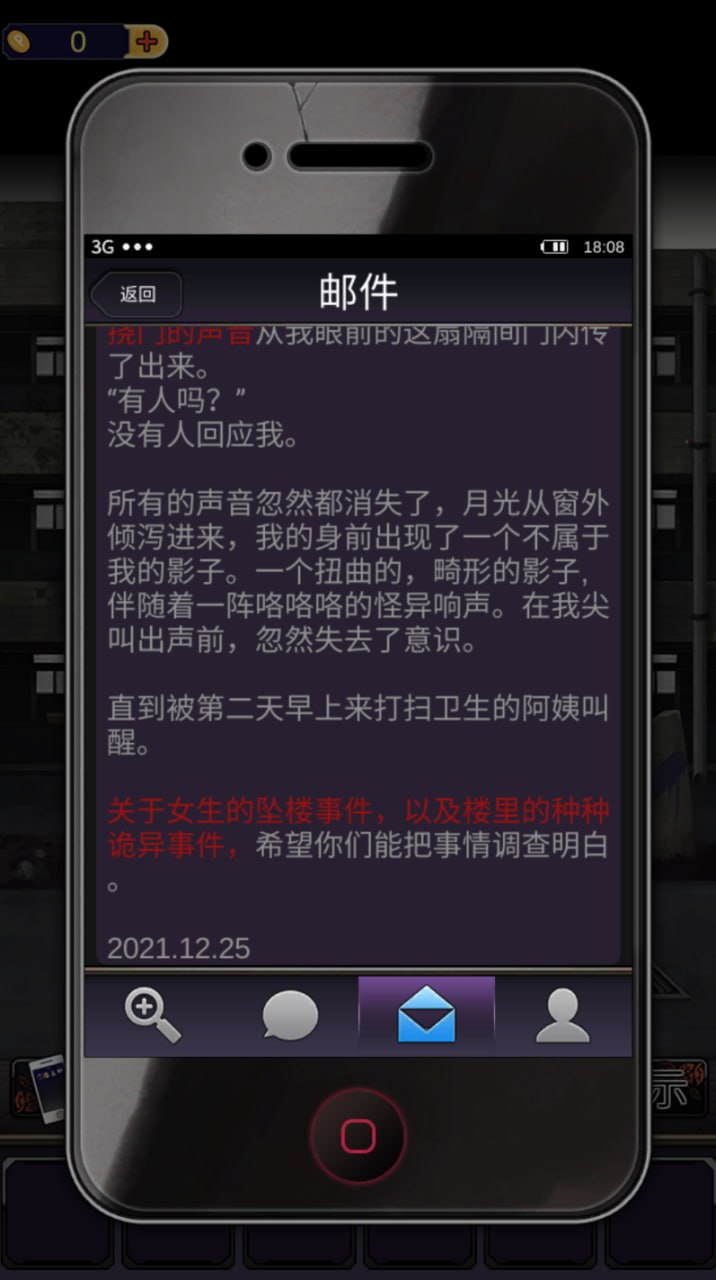This screenshot has width=716, height=1280.
Task: Select the mail envelope tab
Action: pyautogui.click(x=426, y=1014)
